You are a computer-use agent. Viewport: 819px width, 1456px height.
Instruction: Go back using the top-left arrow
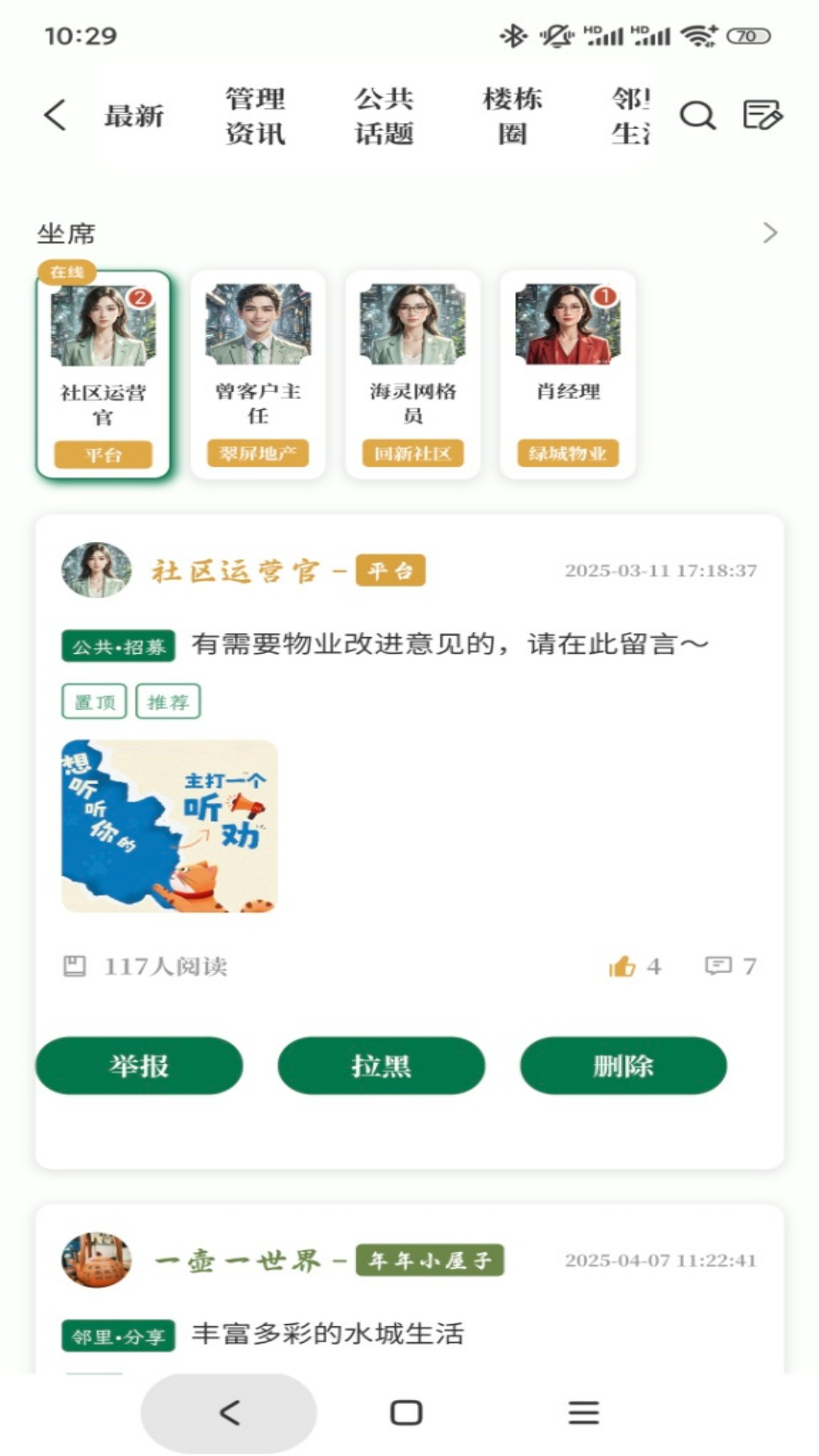pos(55,115)
